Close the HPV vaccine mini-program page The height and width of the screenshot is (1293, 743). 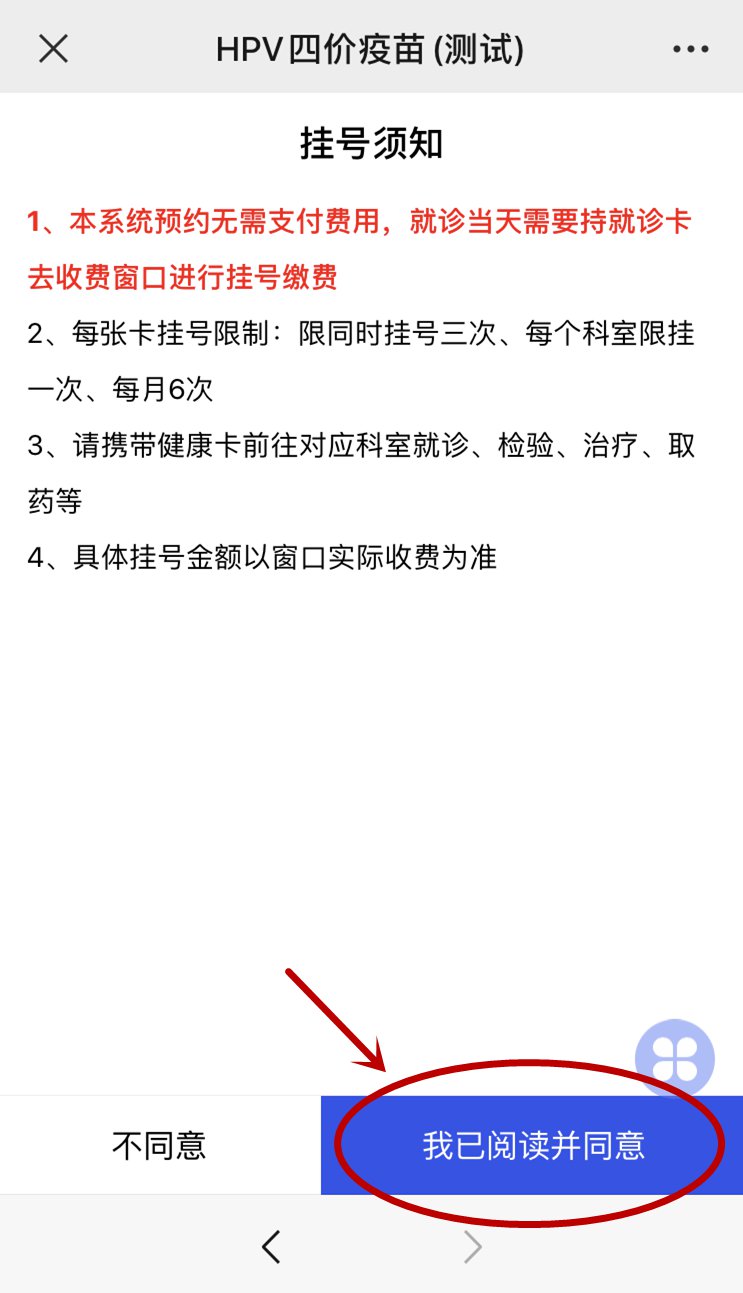(x=53, y=48)
